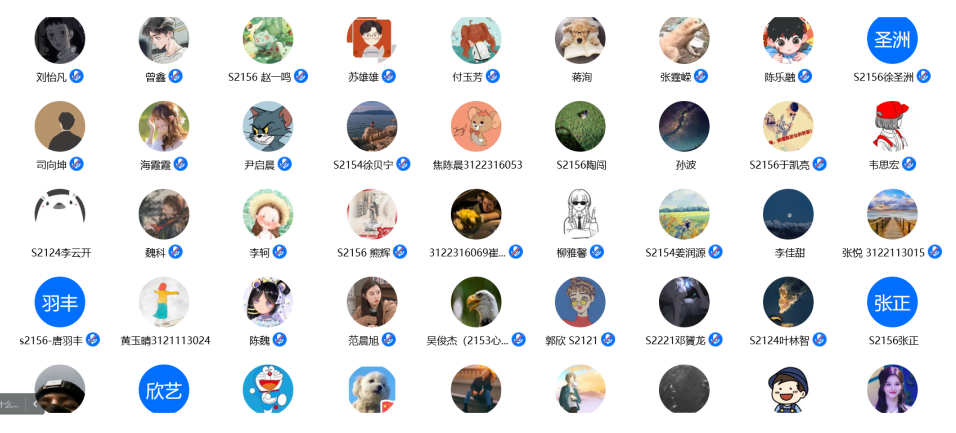Viewport: 956px width, 433px height.
Task: Open 付玉芳's participant tile
Action: (476, 40)
